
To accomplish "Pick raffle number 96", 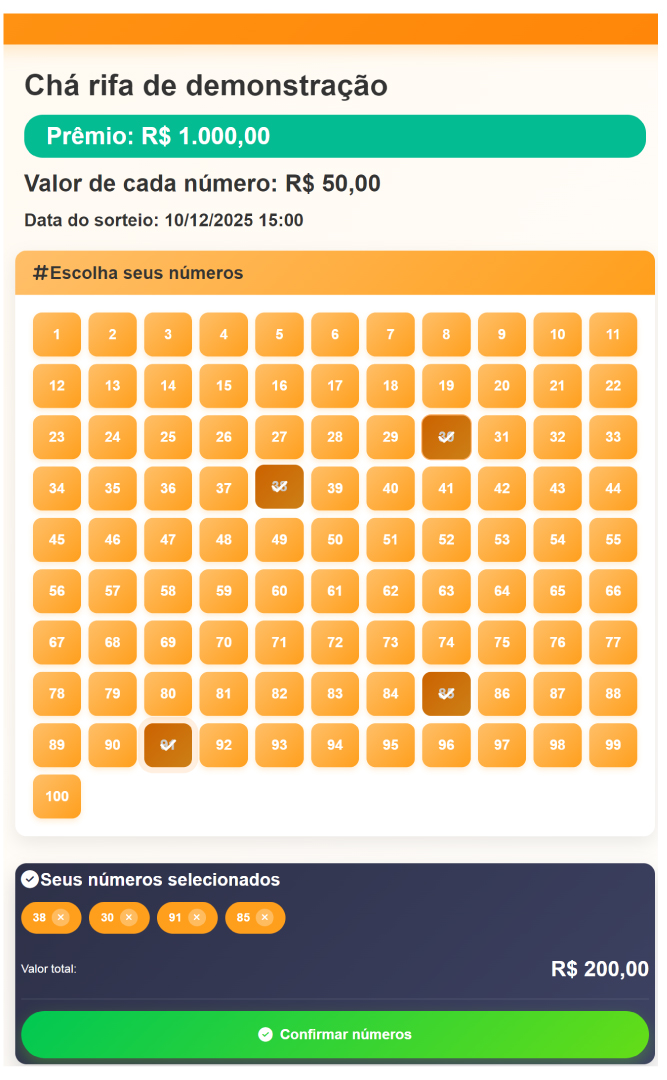I will pyautogui.click(x=446, y=745).
